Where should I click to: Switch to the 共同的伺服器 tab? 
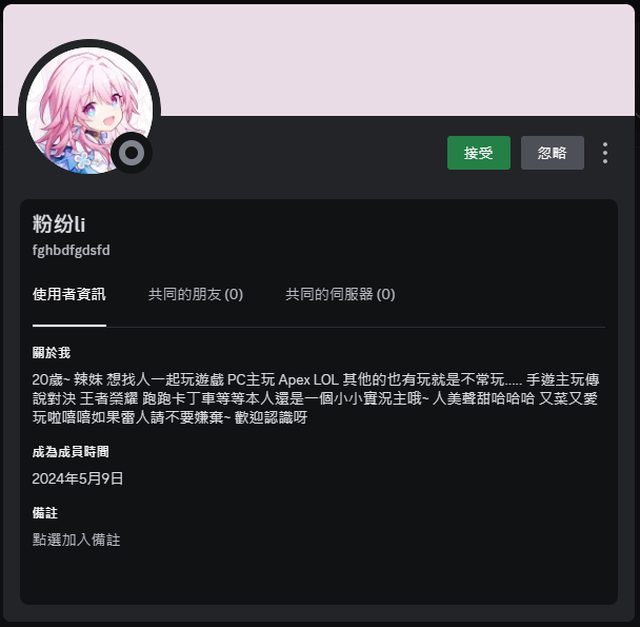click(340, 294)
